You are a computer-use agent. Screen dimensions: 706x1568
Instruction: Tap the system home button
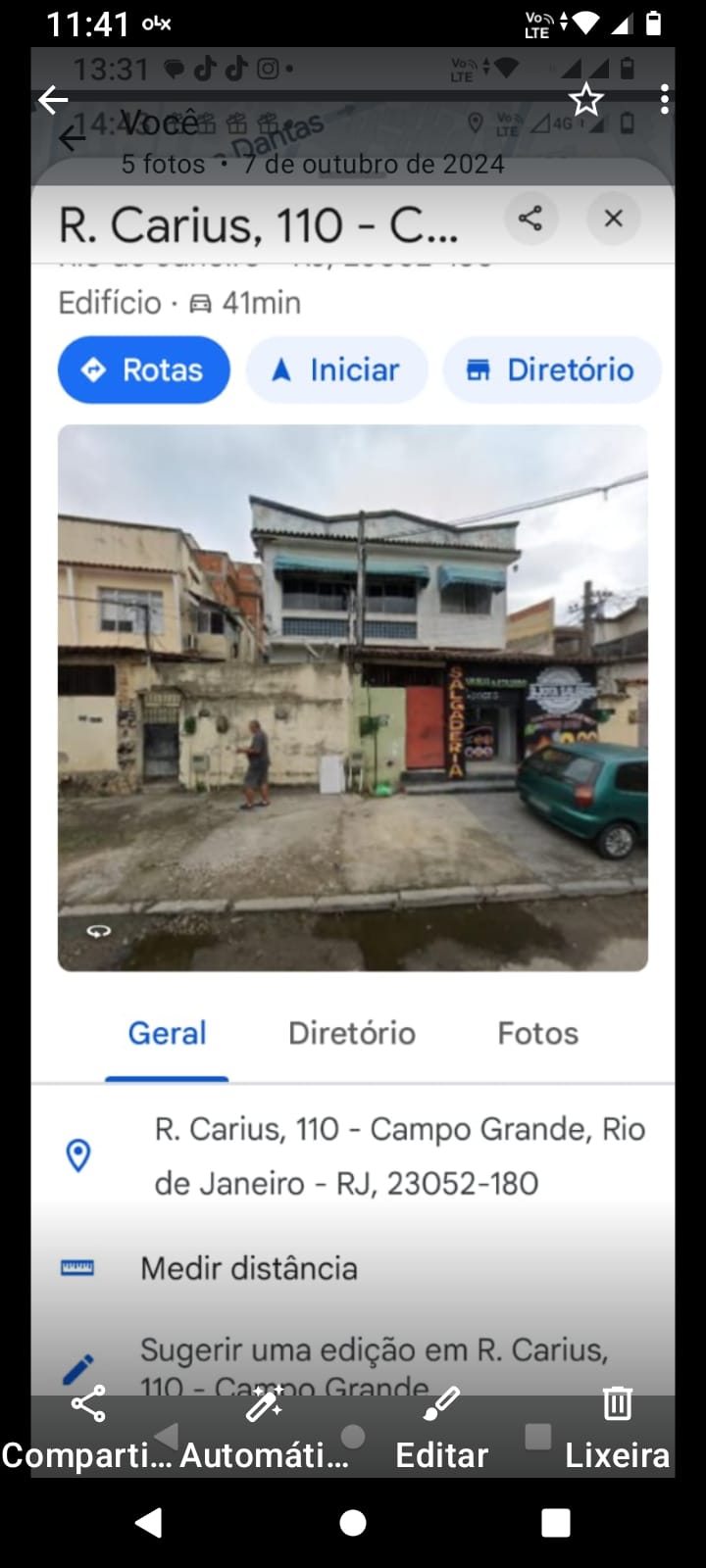click(353, 1522)
